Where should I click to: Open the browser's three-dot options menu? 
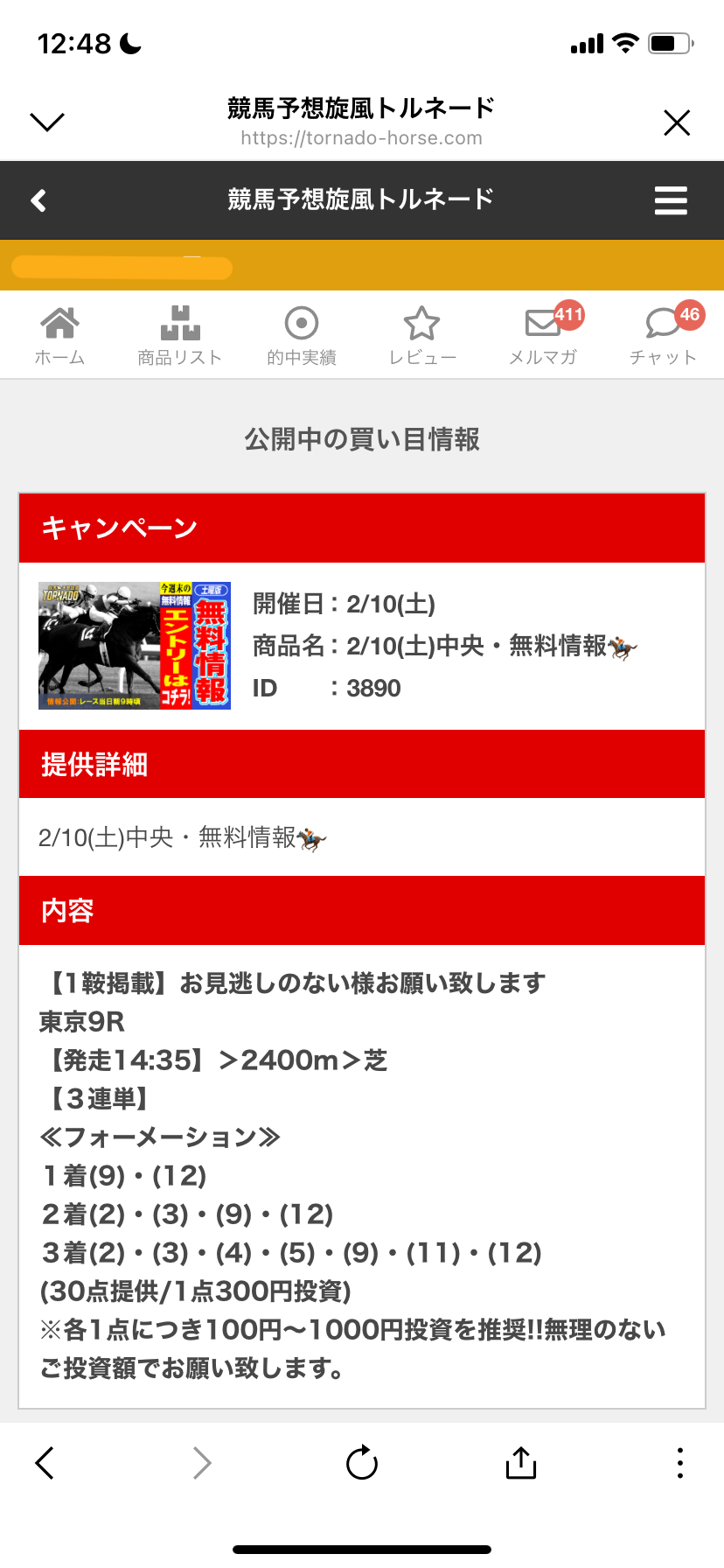679,1462
